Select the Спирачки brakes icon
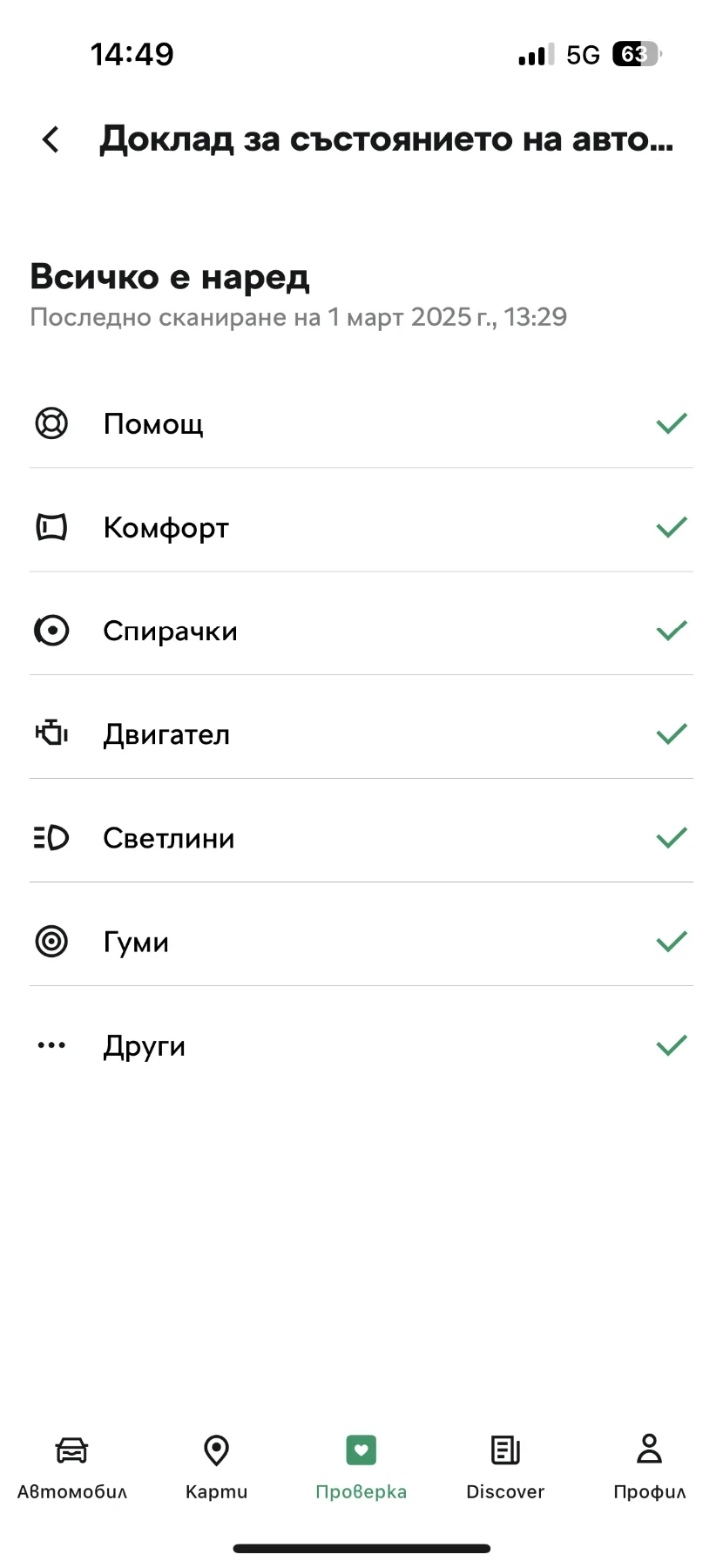The width and height of the screenshot is (723, 1568). (51, 630)
